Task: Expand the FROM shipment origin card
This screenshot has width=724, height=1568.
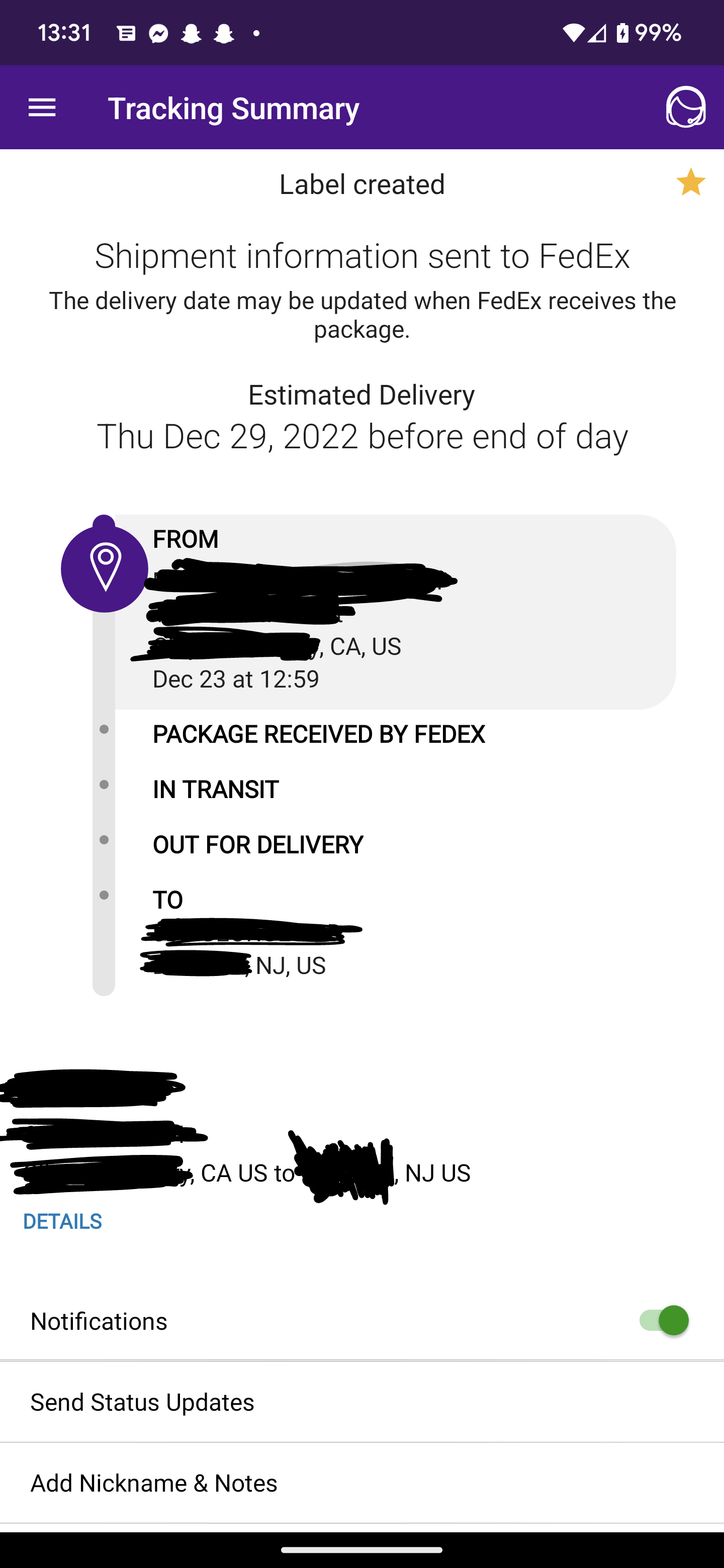Action: (x=396, y=609)
